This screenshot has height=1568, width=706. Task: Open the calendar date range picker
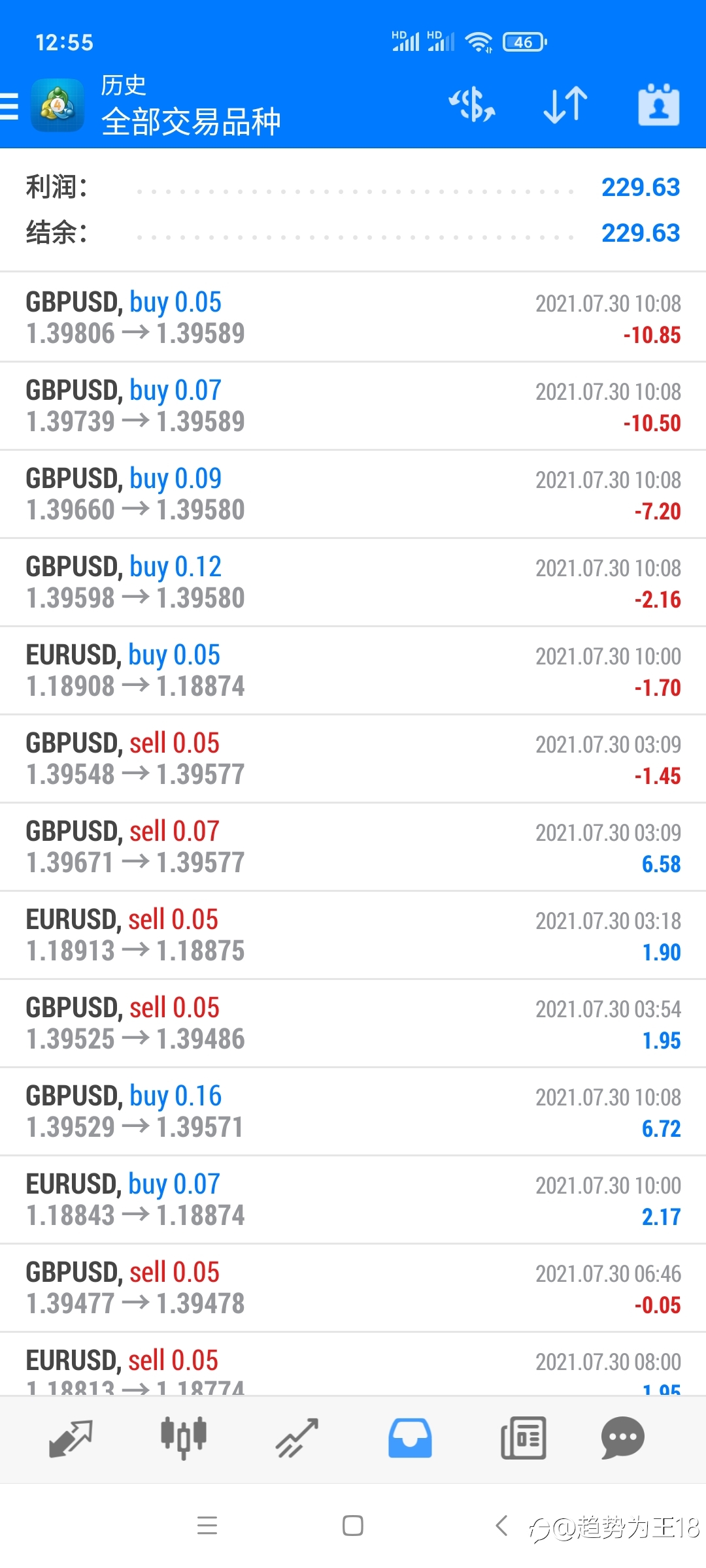point(658,105)
